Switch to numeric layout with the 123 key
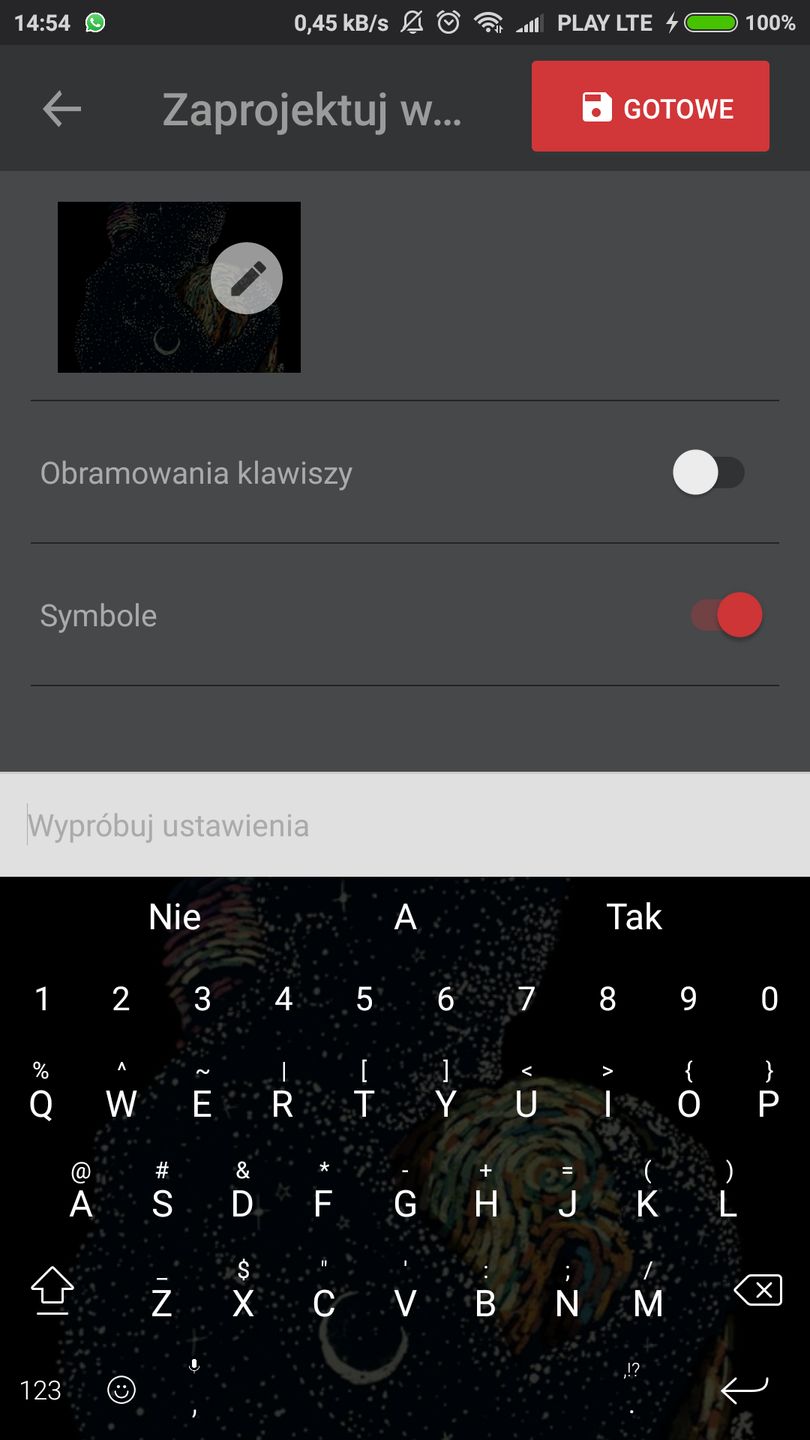Viewport: 810px width, 1440px height. [x=40, y=1390]
